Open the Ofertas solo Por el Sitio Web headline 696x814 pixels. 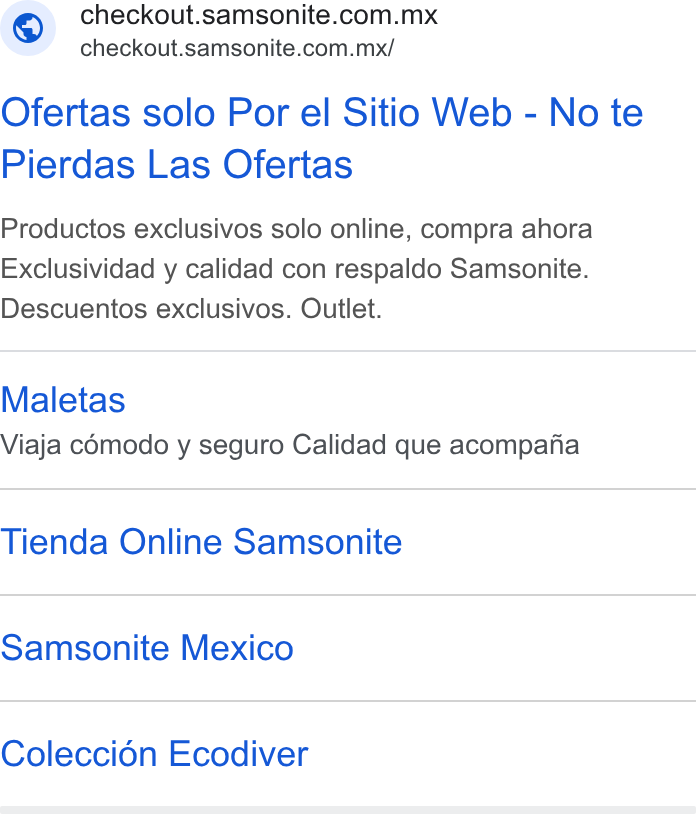[x=322, y=138]
